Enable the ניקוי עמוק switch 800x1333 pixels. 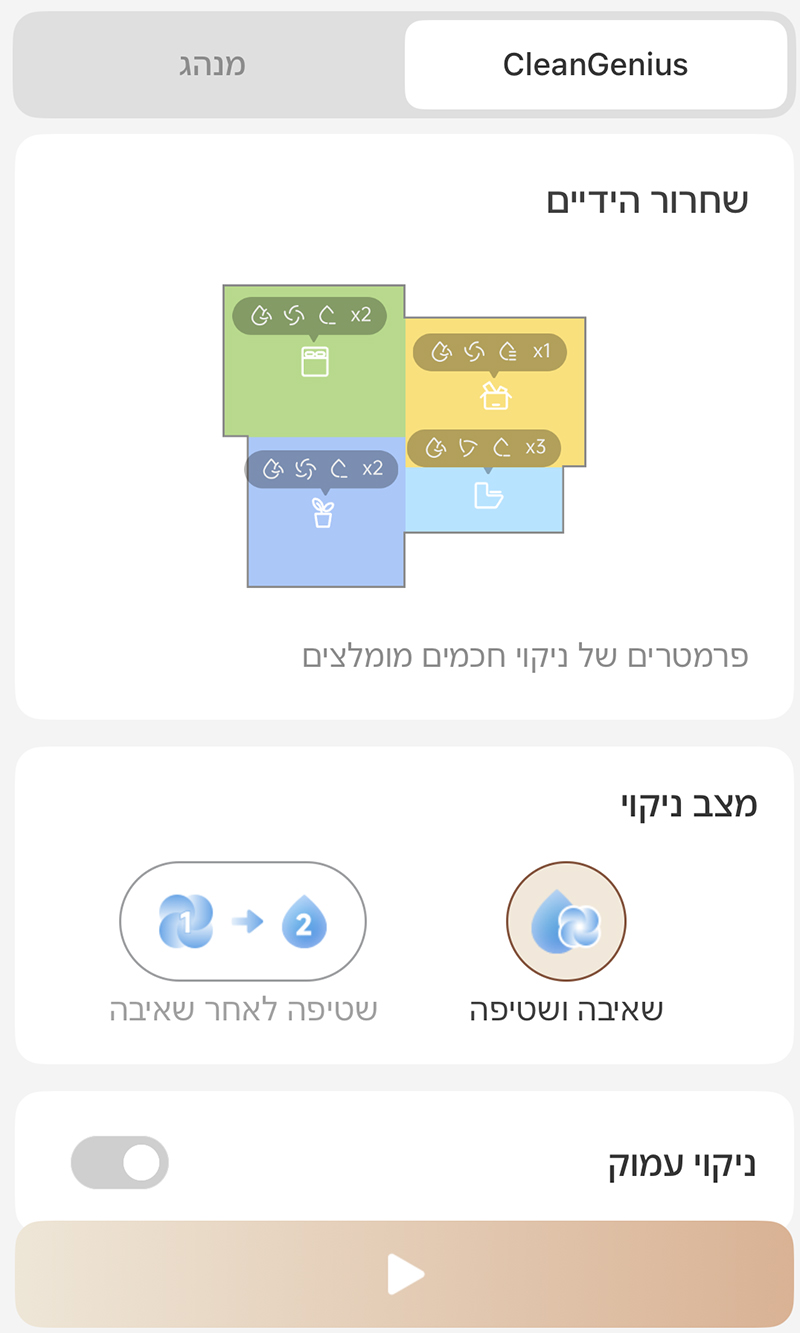pos(120,1162)
